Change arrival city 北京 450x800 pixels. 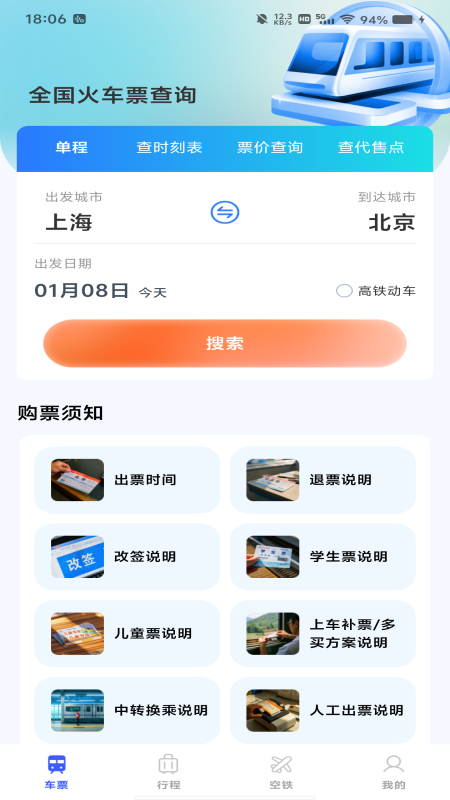point(392,222)
